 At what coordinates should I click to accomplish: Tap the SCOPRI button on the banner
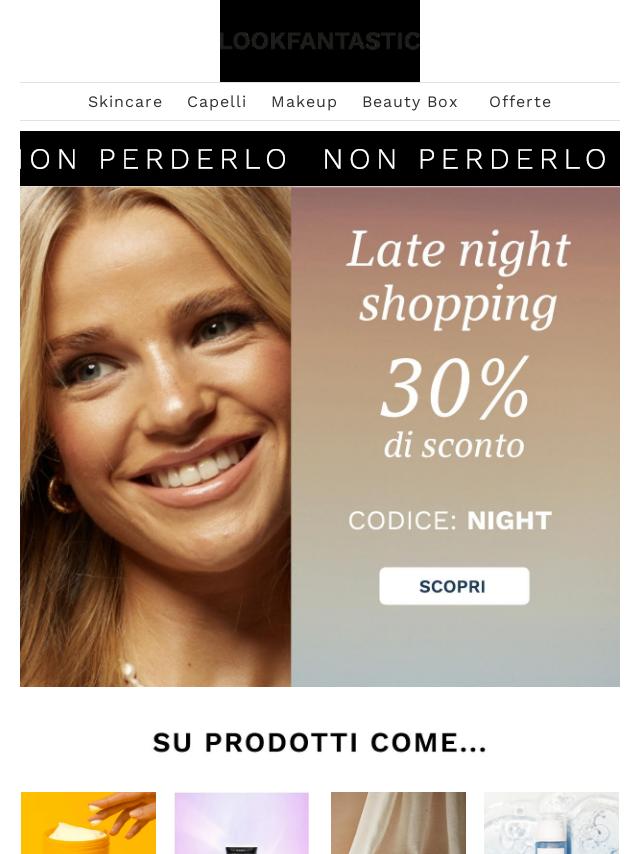pos(454,586)
